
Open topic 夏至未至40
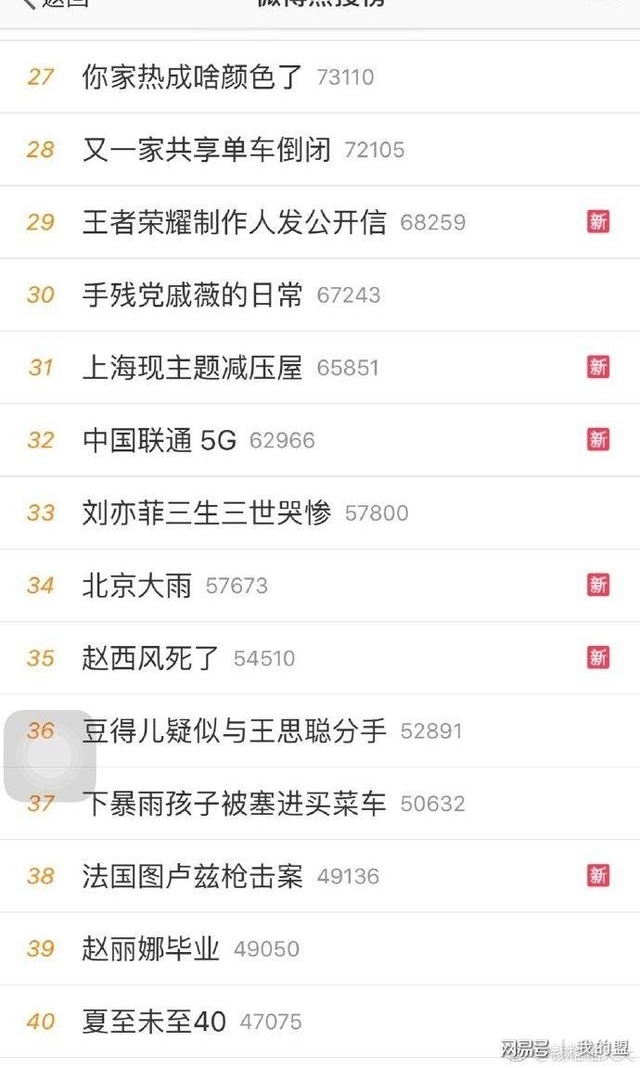[154, 1022]
